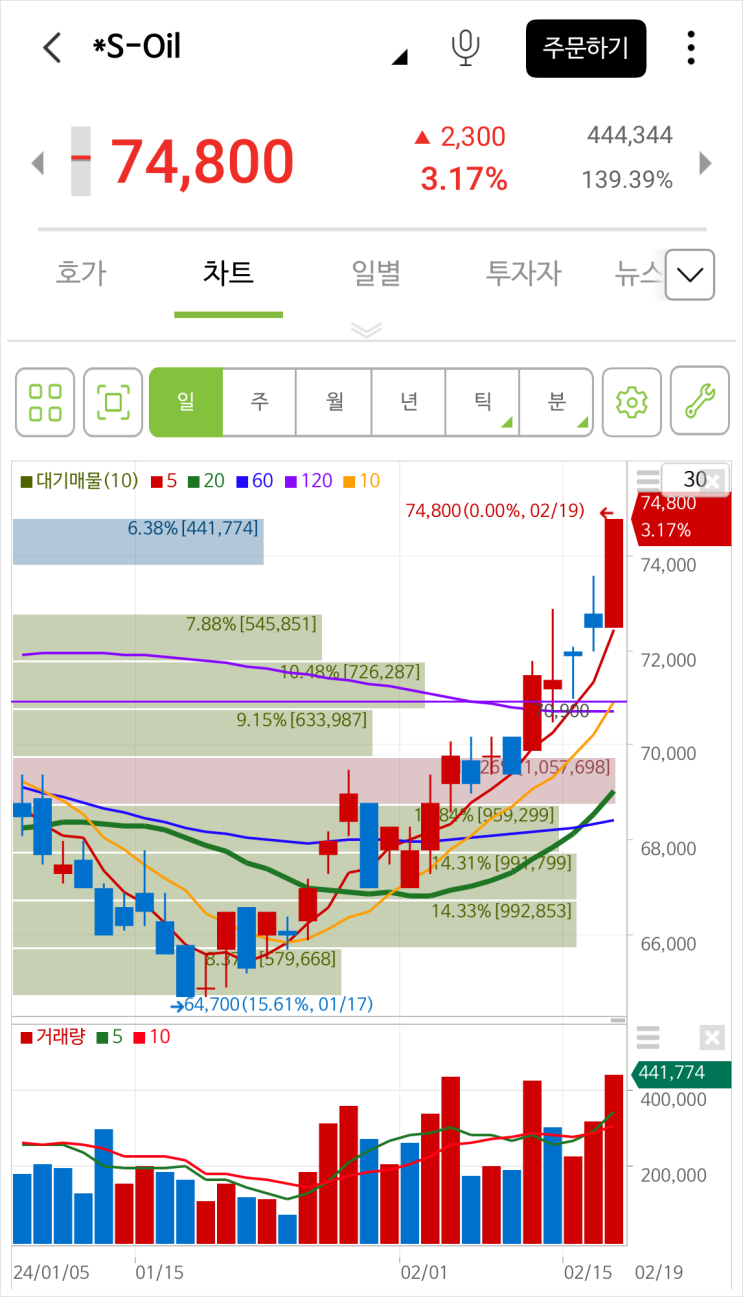743x1297 pixels.
Task: Select the 월 monthly chart period
Action: tap(334, 402)
